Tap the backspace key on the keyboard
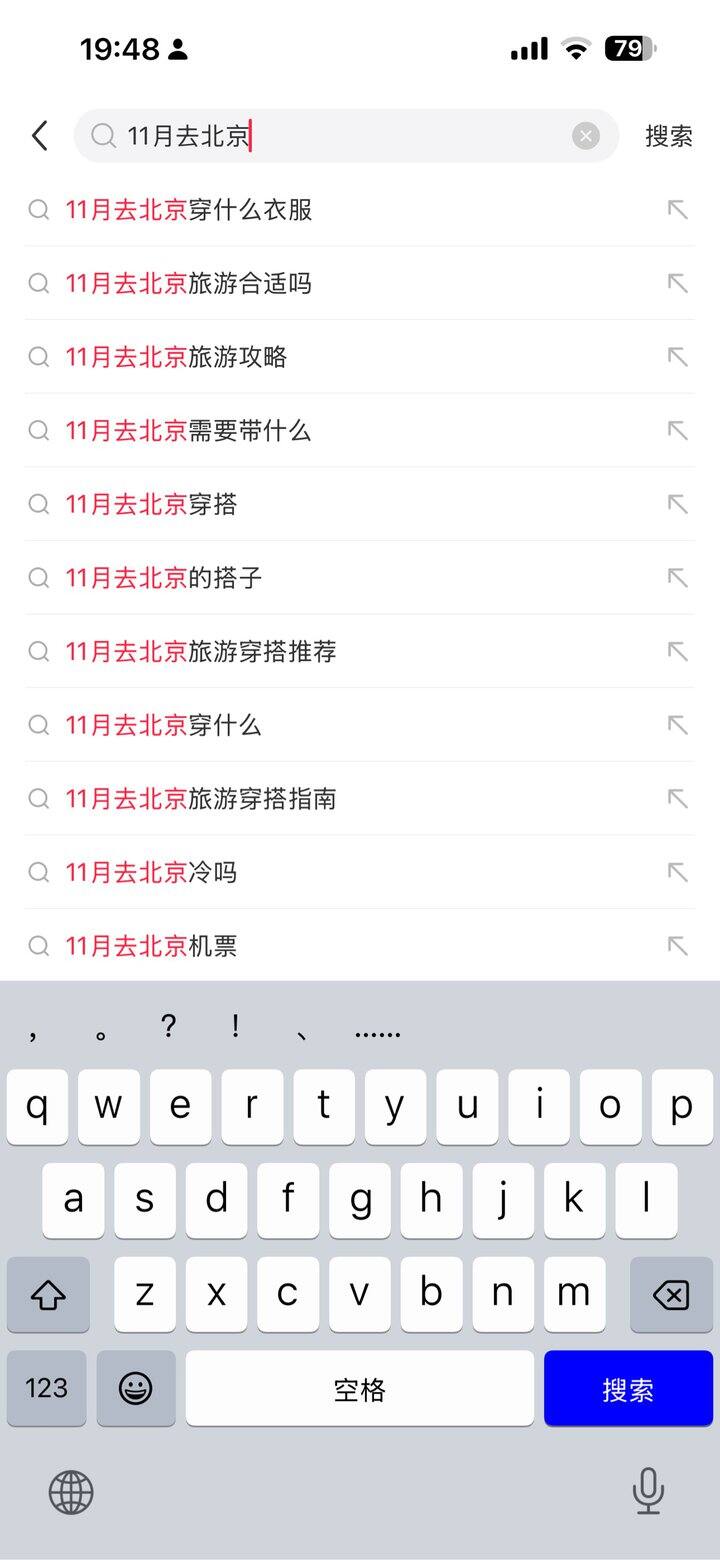Screen dimensions: 720x1560 click(671, 1294)
